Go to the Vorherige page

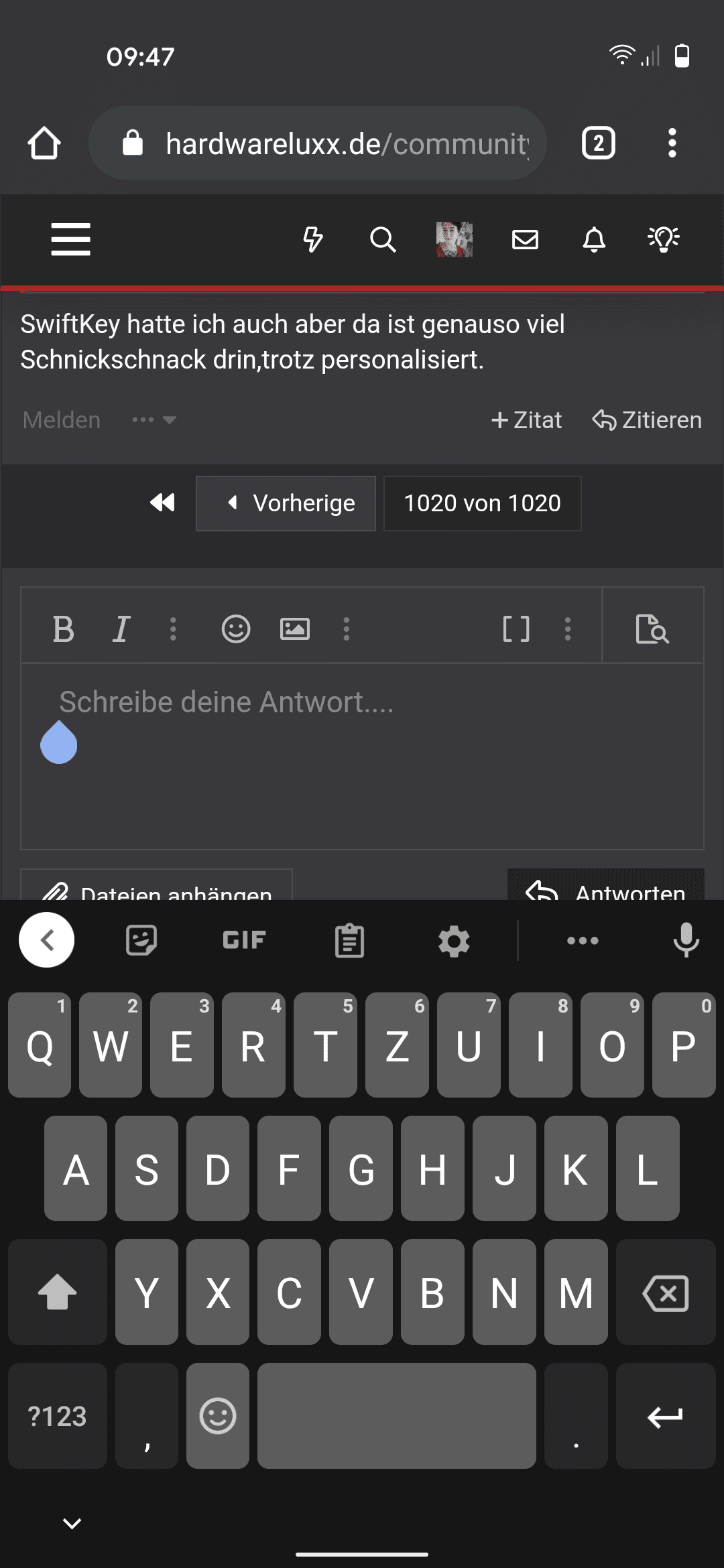point(286,503)
